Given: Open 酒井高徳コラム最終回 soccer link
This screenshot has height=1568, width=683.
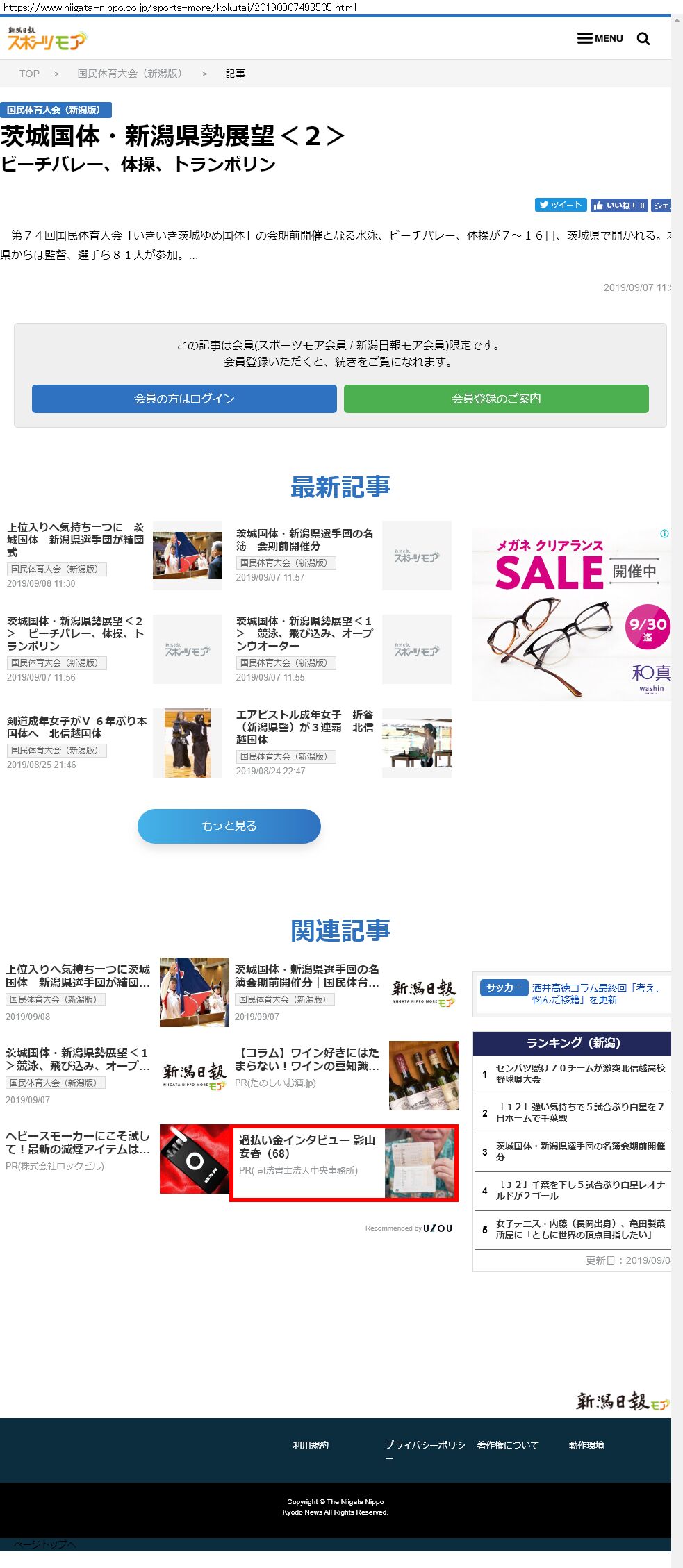Looking at the screenshot, I should [595, 993].
